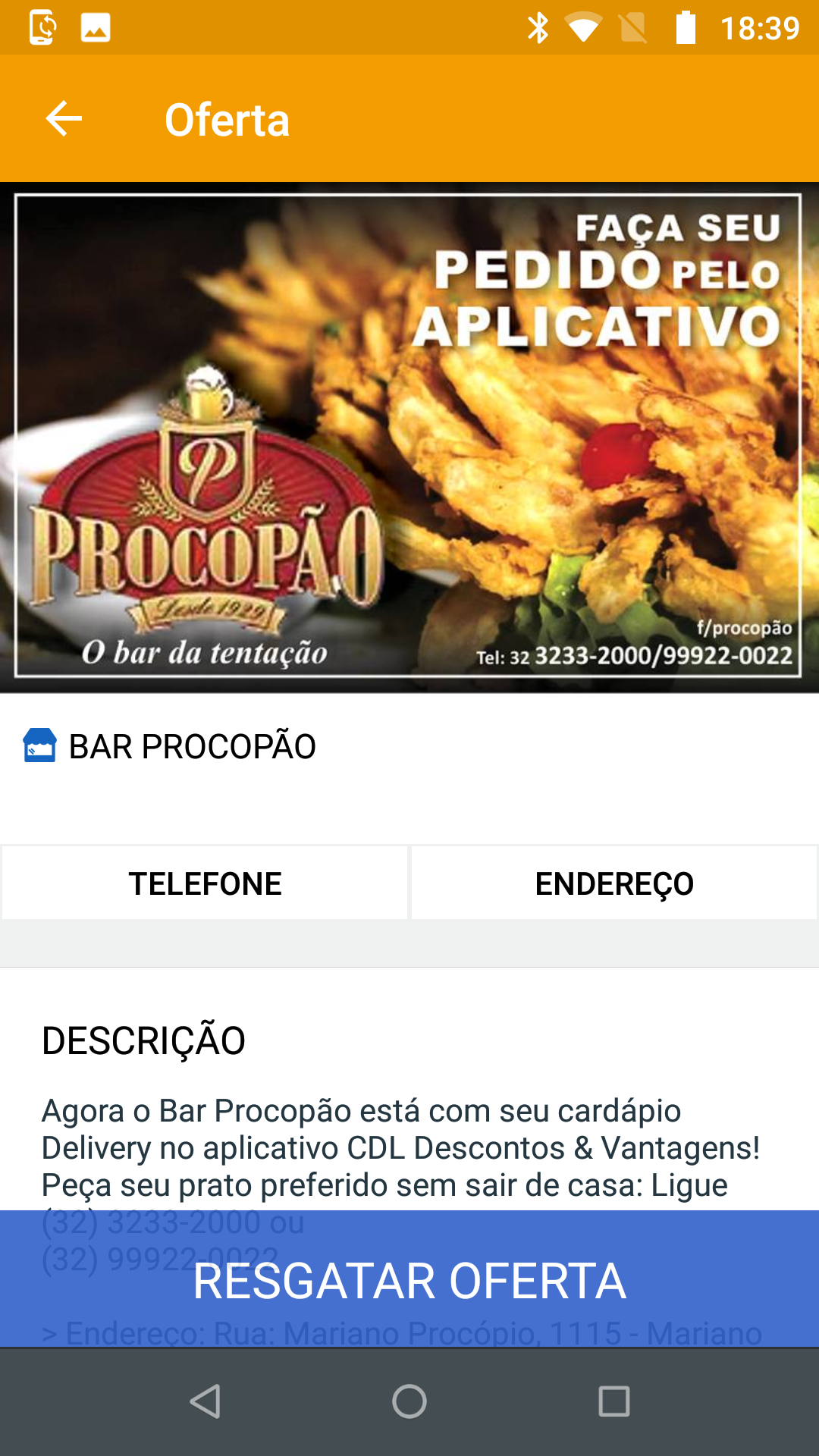Tap the TELEFONE button
819x1456 pixels.
[x=205, y=883]
